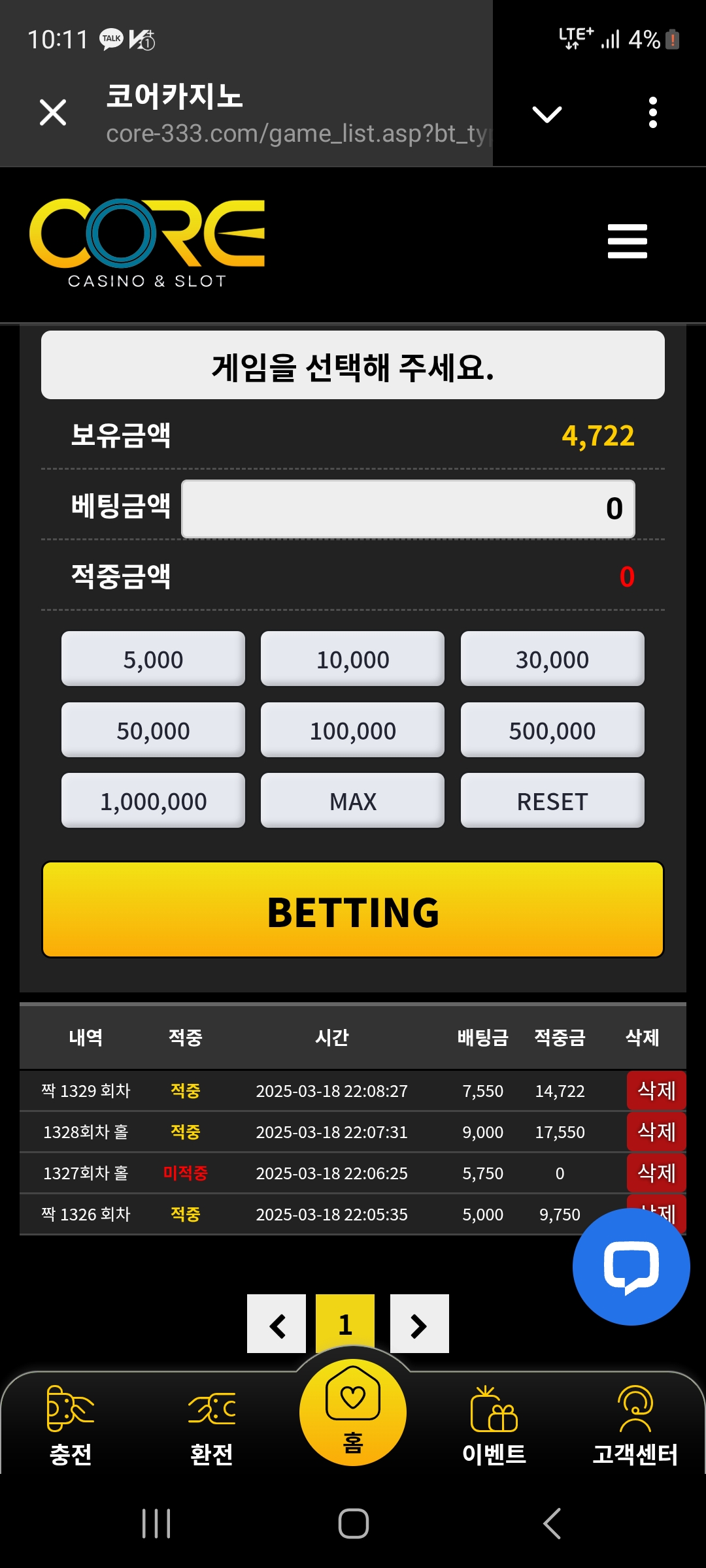Choose the 1,000,000 bet amount
706x1568 pixels.
point(153,800)
